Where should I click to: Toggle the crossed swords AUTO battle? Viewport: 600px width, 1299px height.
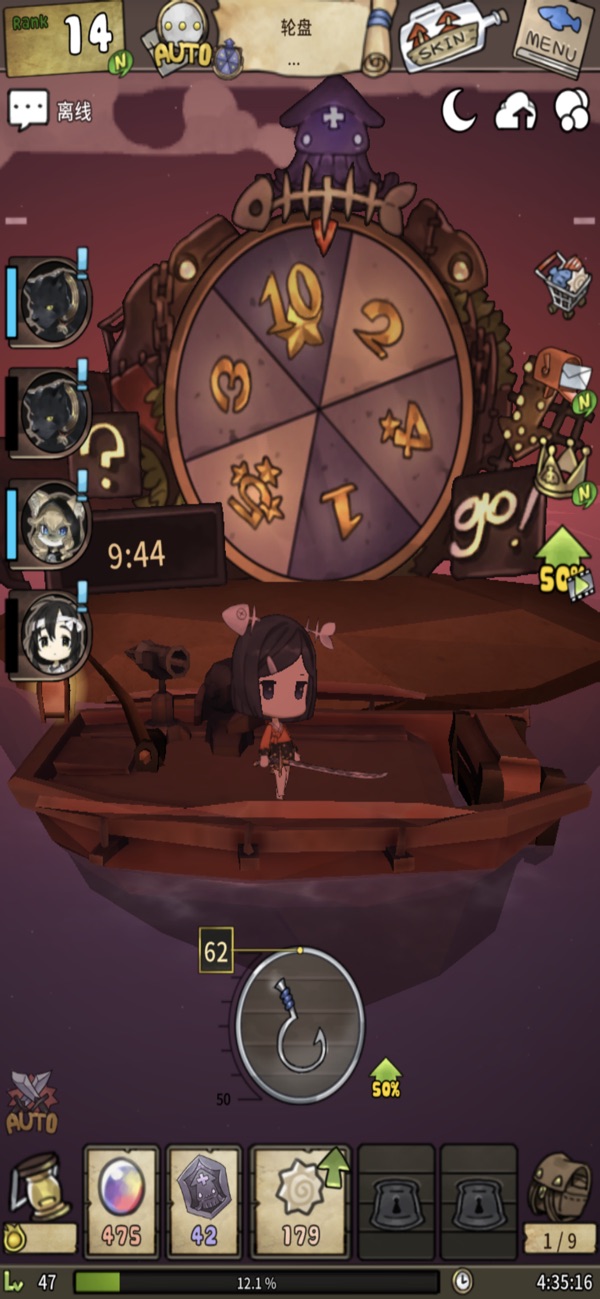click(x=32, y=1102)
